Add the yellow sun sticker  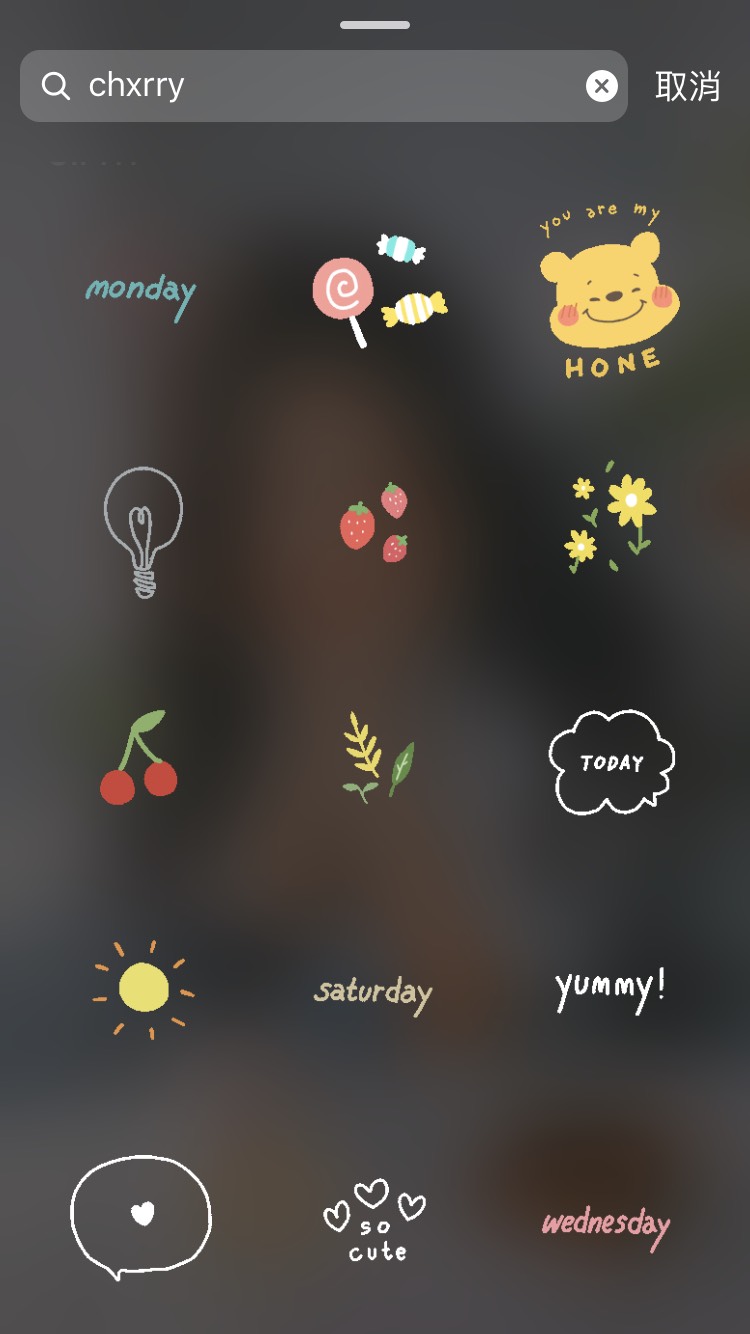click(x=144, y=988)
